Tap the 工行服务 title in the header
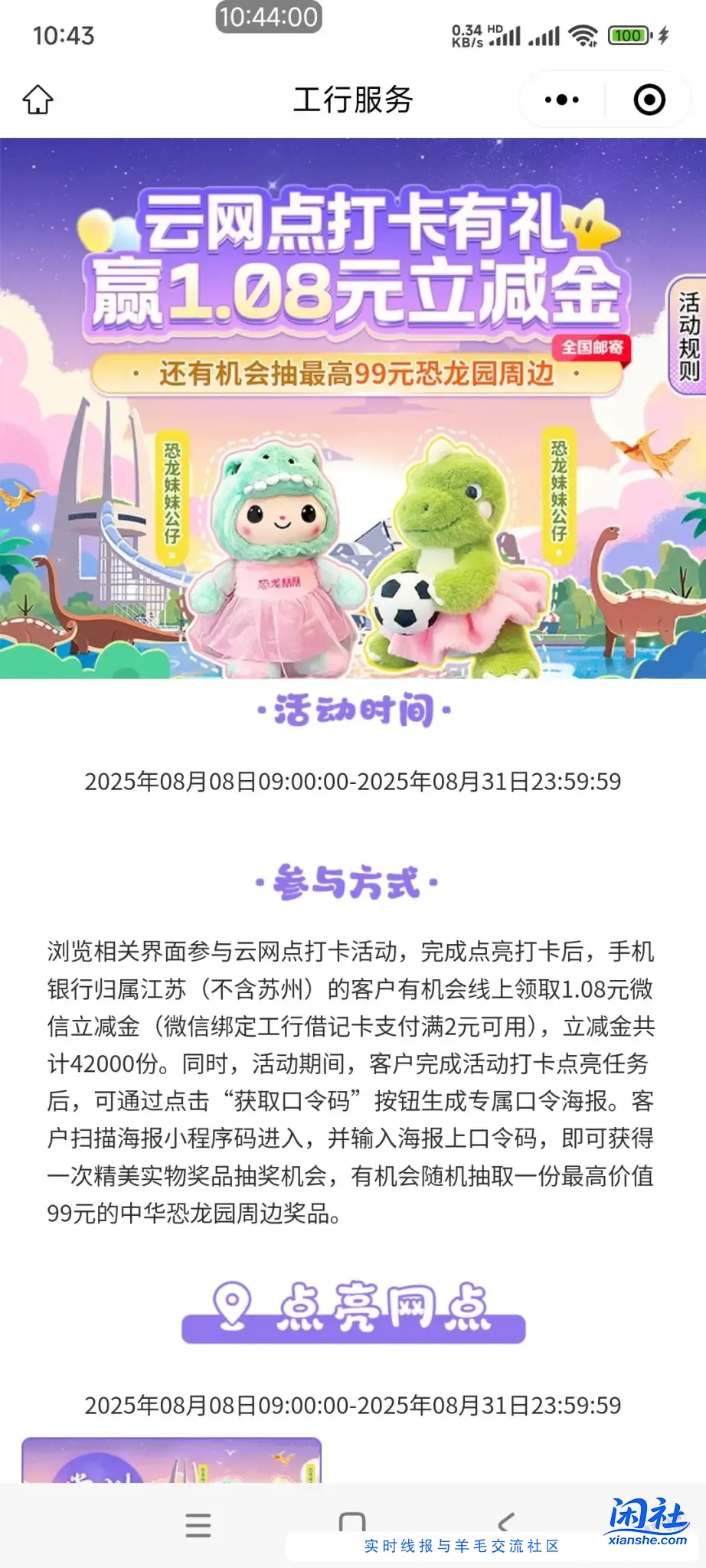 pyautogui.click(x=353, y=98)
